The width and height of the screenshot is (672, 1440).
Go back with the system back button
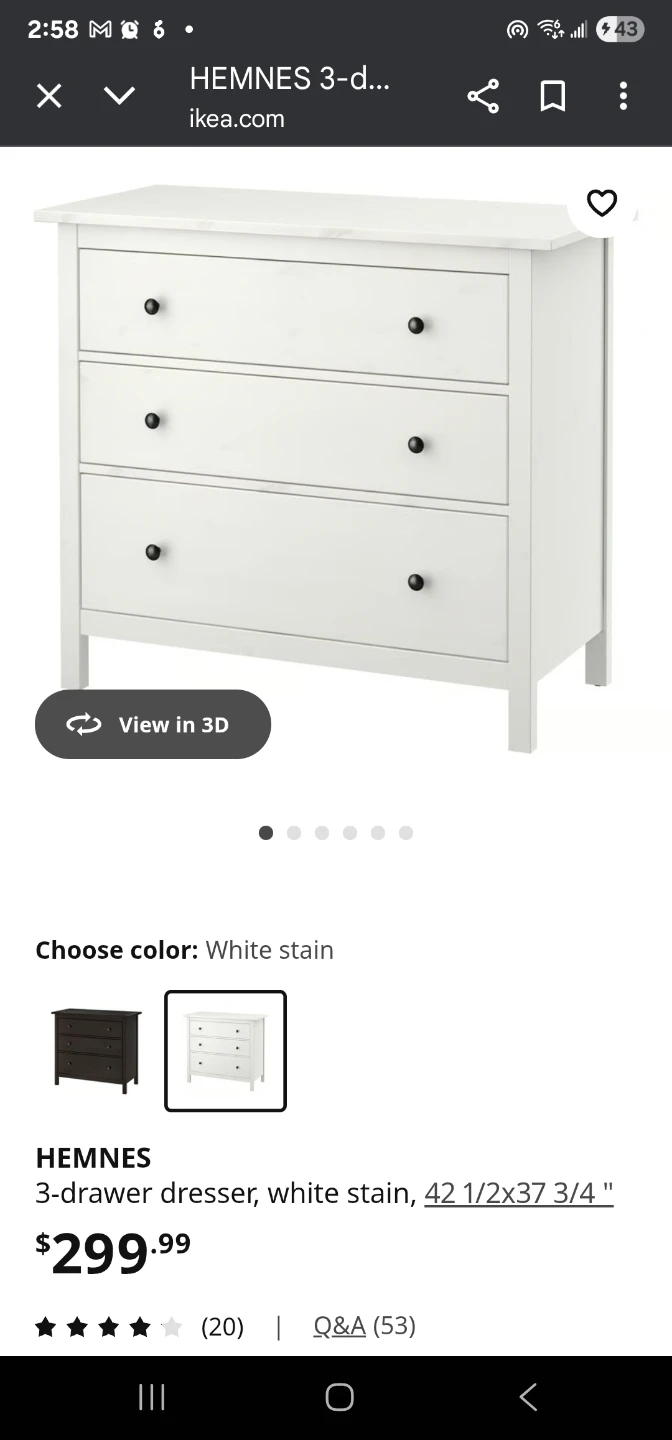pyautogui.click(x=529, y=1397)
